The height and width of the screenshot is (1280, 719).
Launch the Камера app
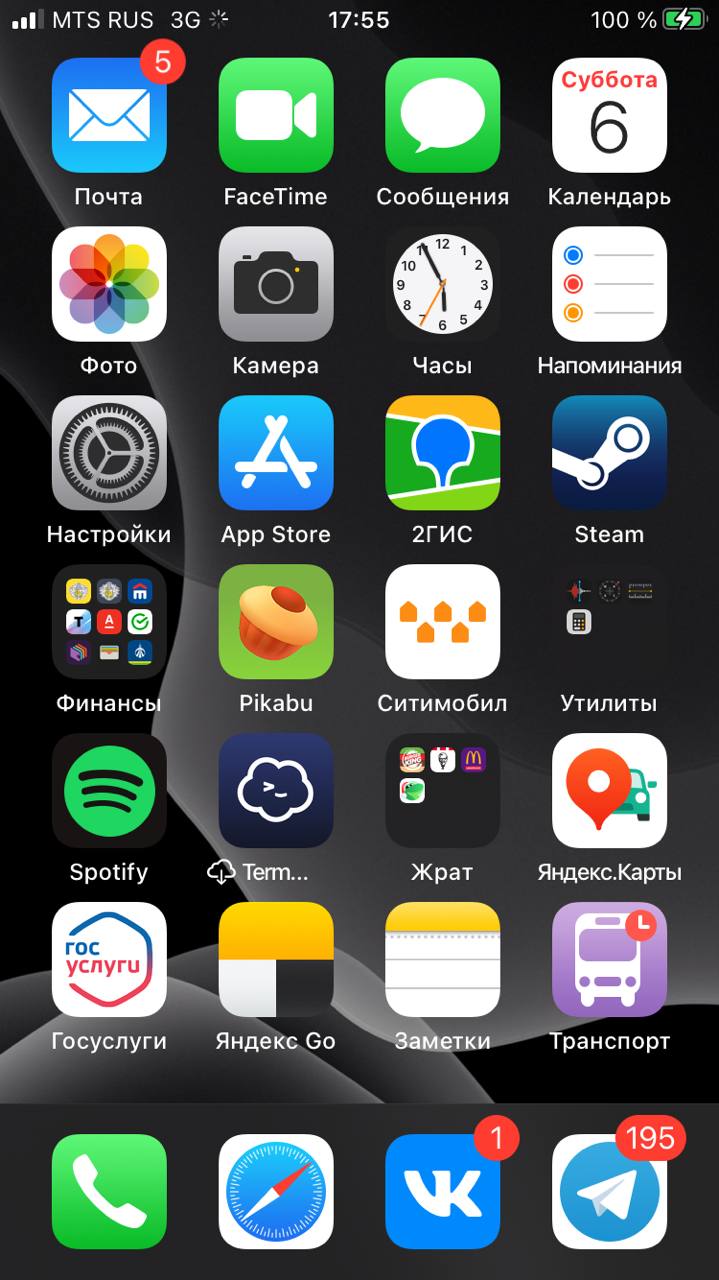click(x=276, y=284)
